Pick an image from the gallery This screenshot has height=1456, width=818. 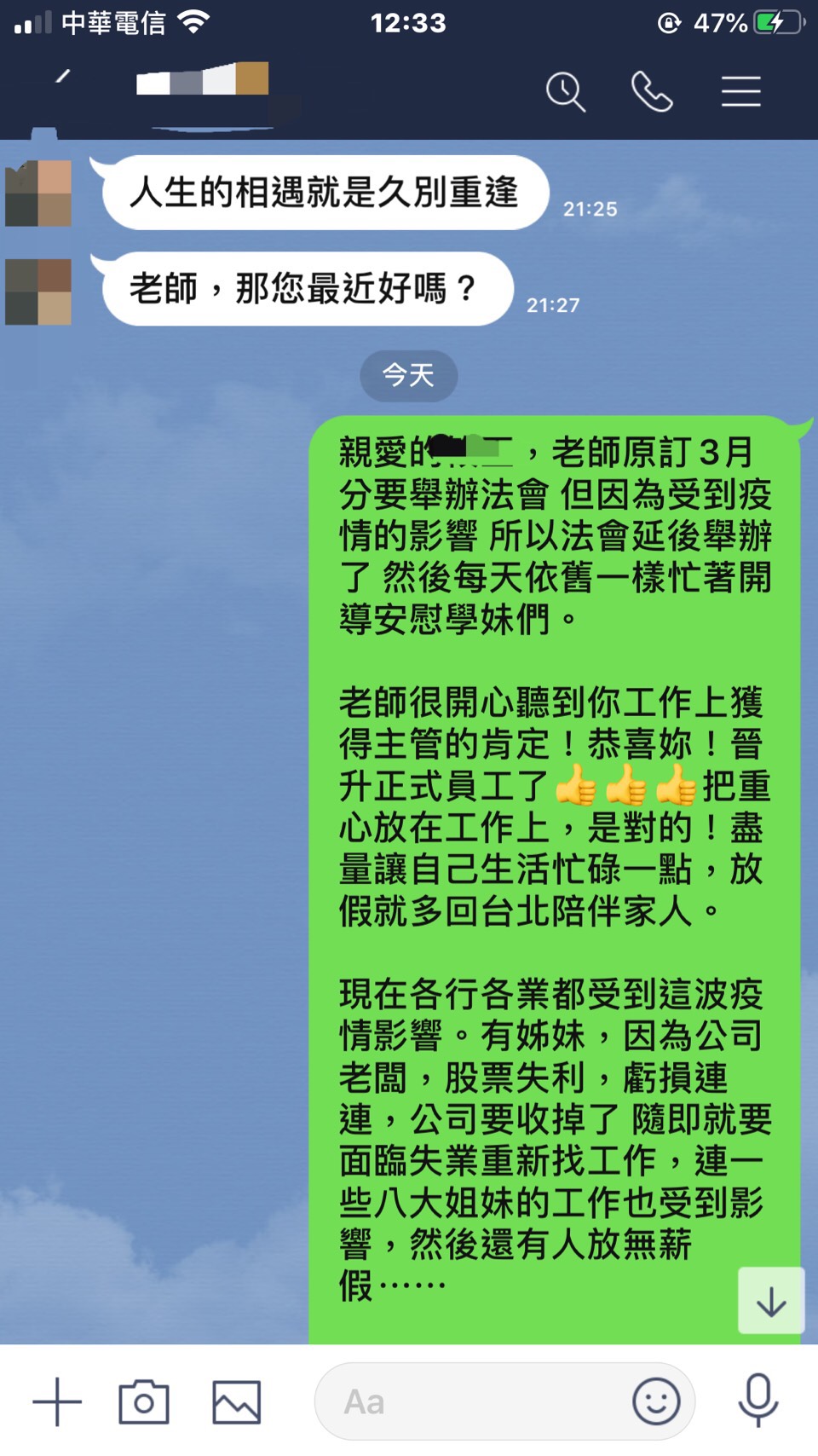tap(236, 1401)
